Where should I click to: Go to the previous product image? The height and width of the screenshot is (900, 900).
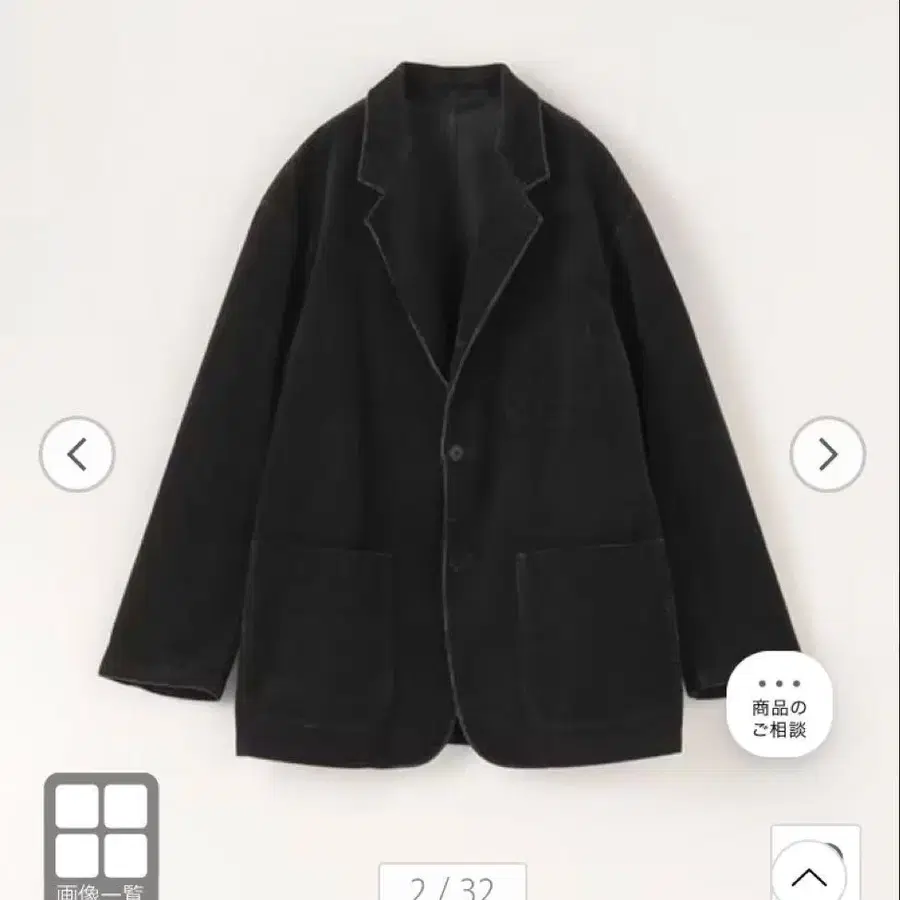[77, 454]
